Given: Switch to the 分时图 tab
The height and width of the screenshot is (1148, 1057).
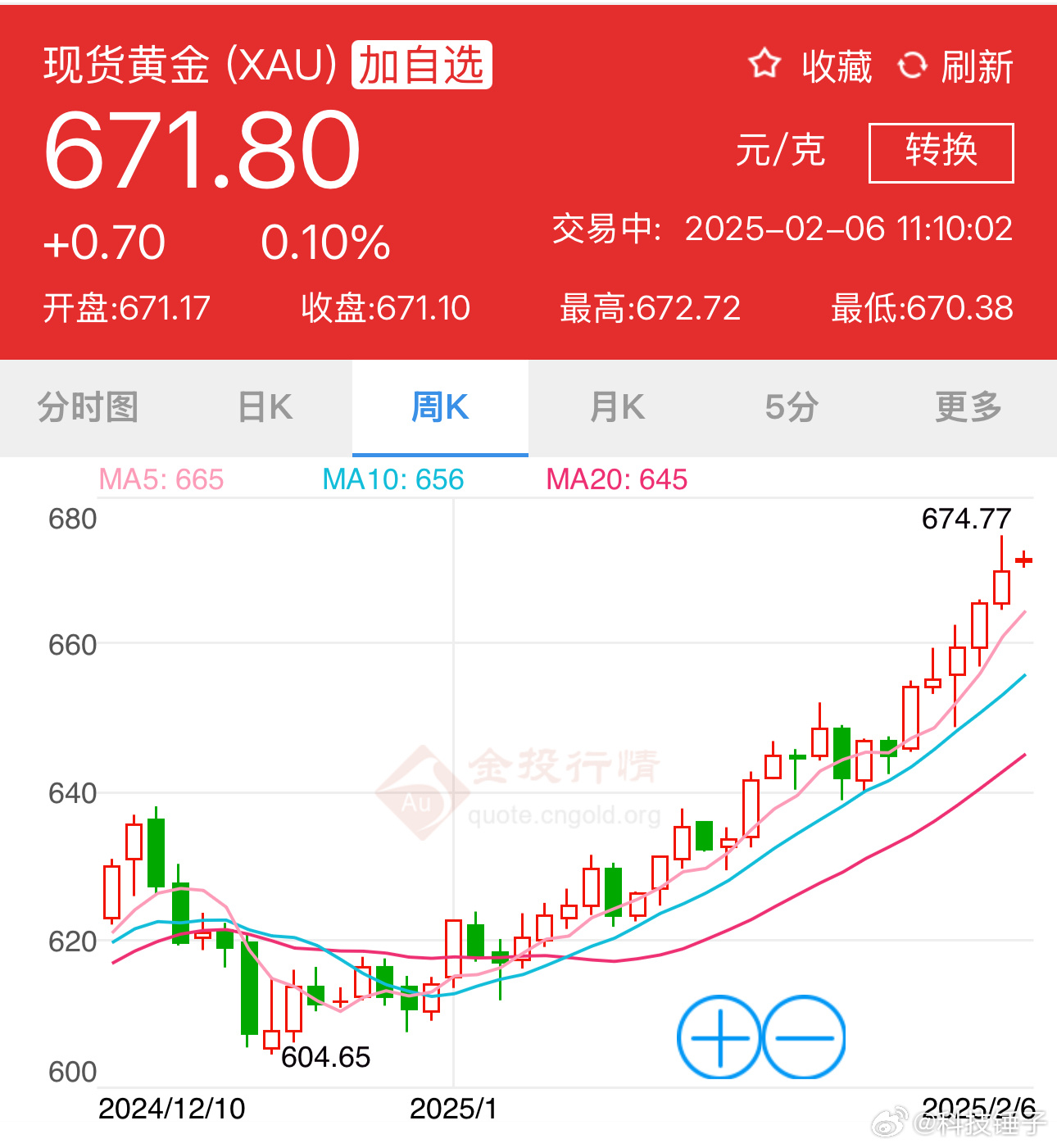Looking at the screenshot, I should tap(88, 407).
